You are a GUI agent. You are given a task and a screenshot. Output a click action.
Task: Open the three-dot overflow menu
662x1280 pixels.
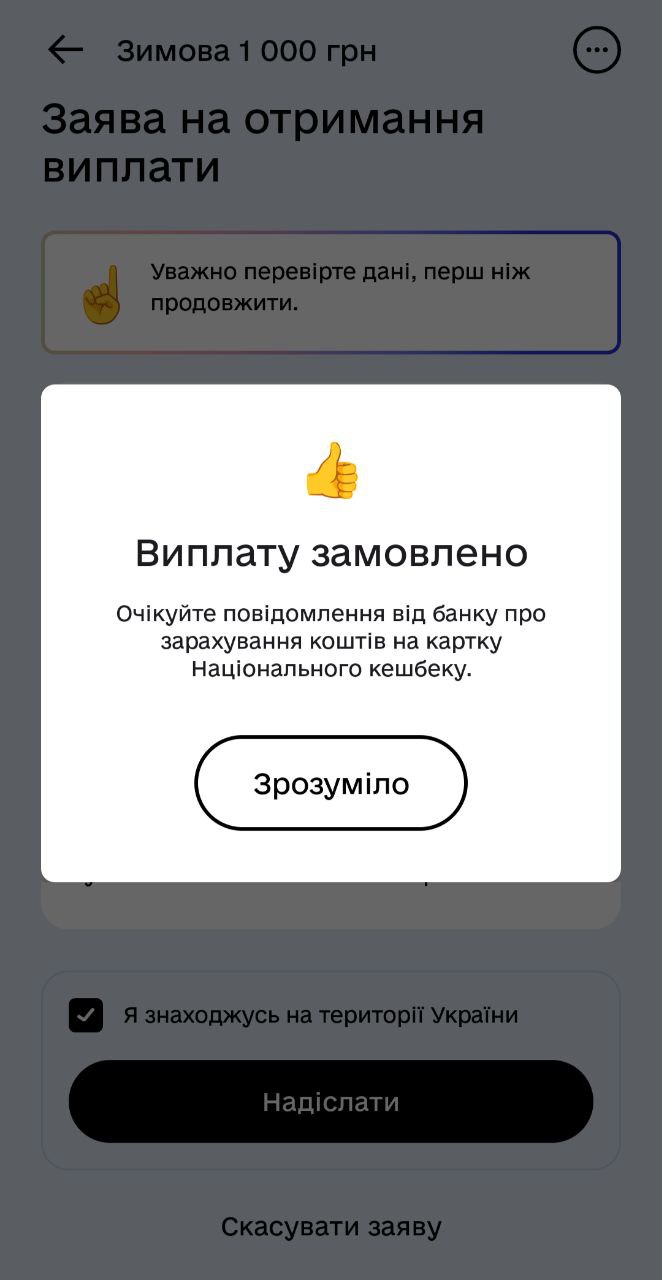click(597, 50)
